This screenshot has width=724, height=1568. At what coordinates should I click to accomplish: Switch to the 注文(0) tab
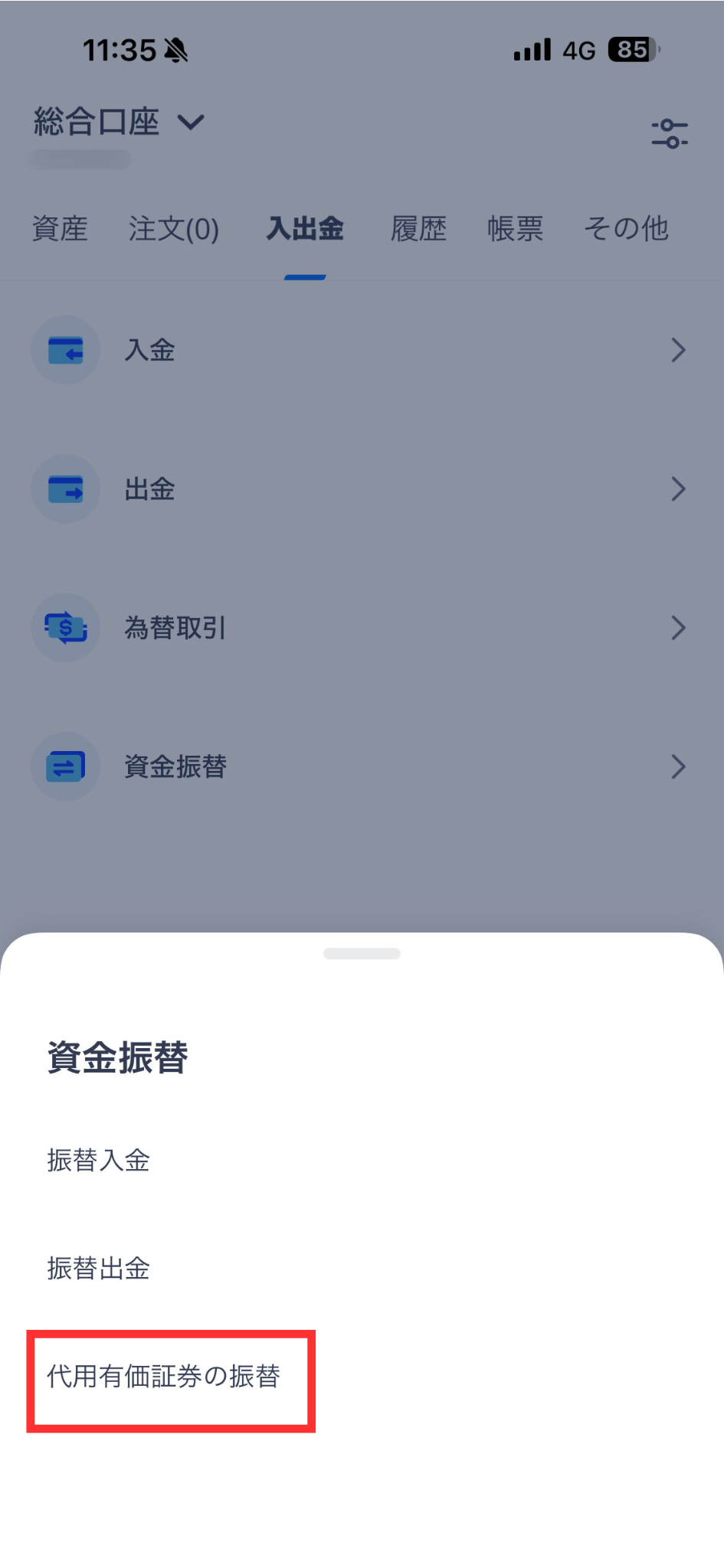click(x=174, y=229)
